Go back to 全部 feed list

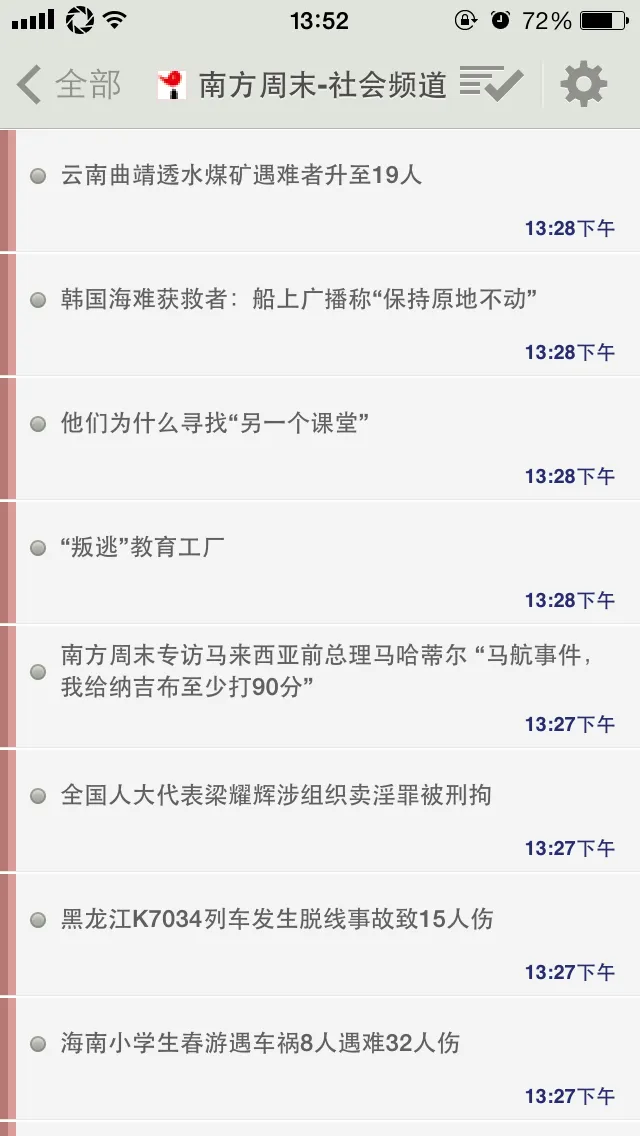(x=68, y=85)
